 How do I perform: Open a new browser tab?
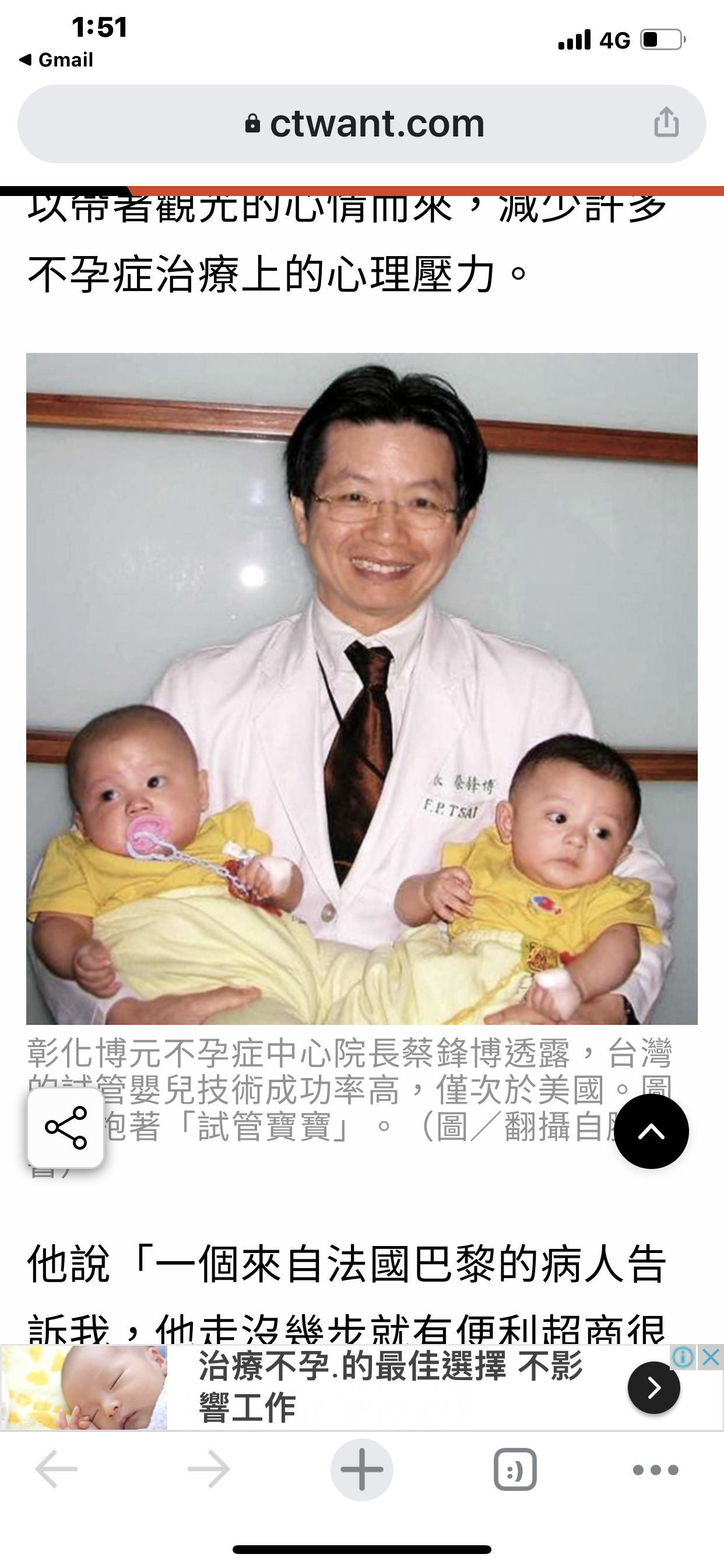click(362, 1470)
